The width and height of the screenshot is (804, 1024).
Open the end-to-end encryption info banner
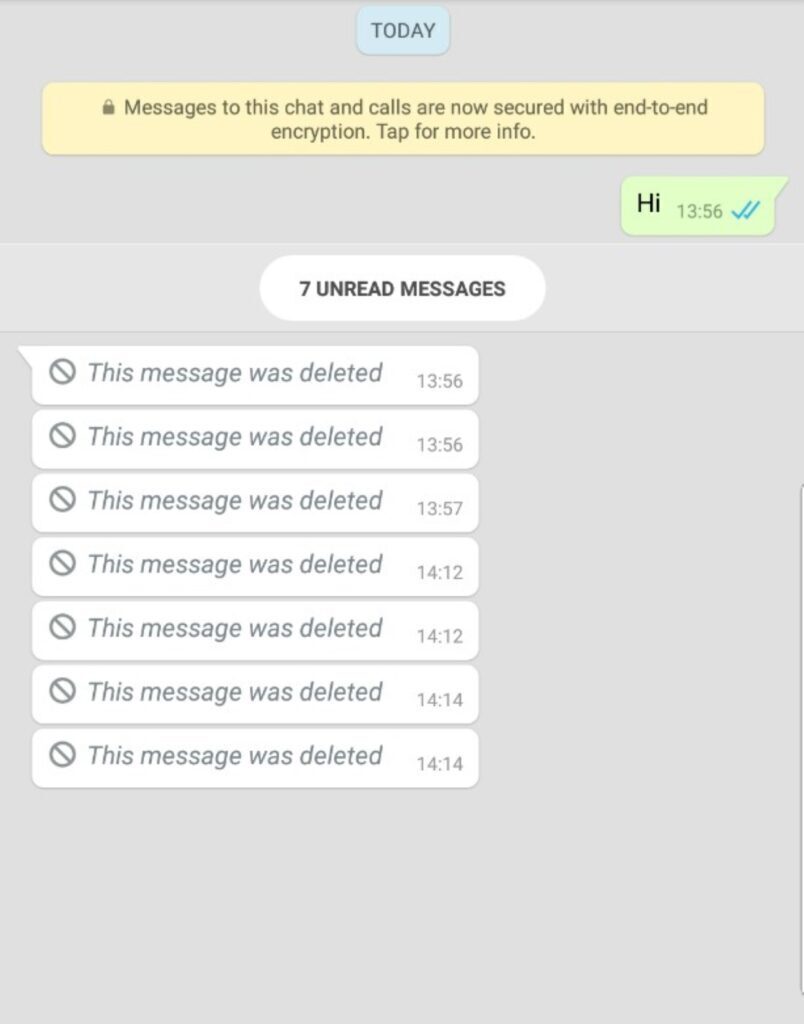point(403,119)
